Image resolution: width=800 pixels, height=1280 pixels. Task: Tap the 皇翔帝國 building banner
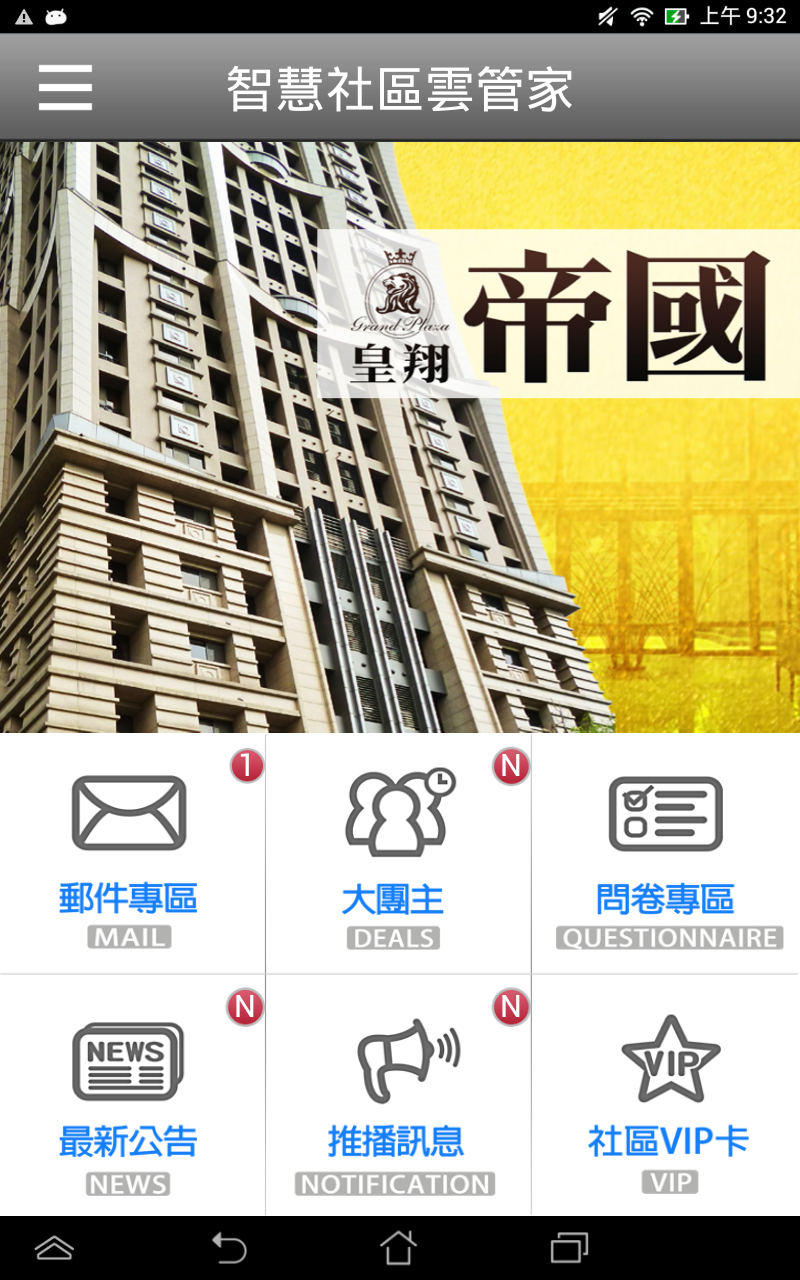(400, 437)
